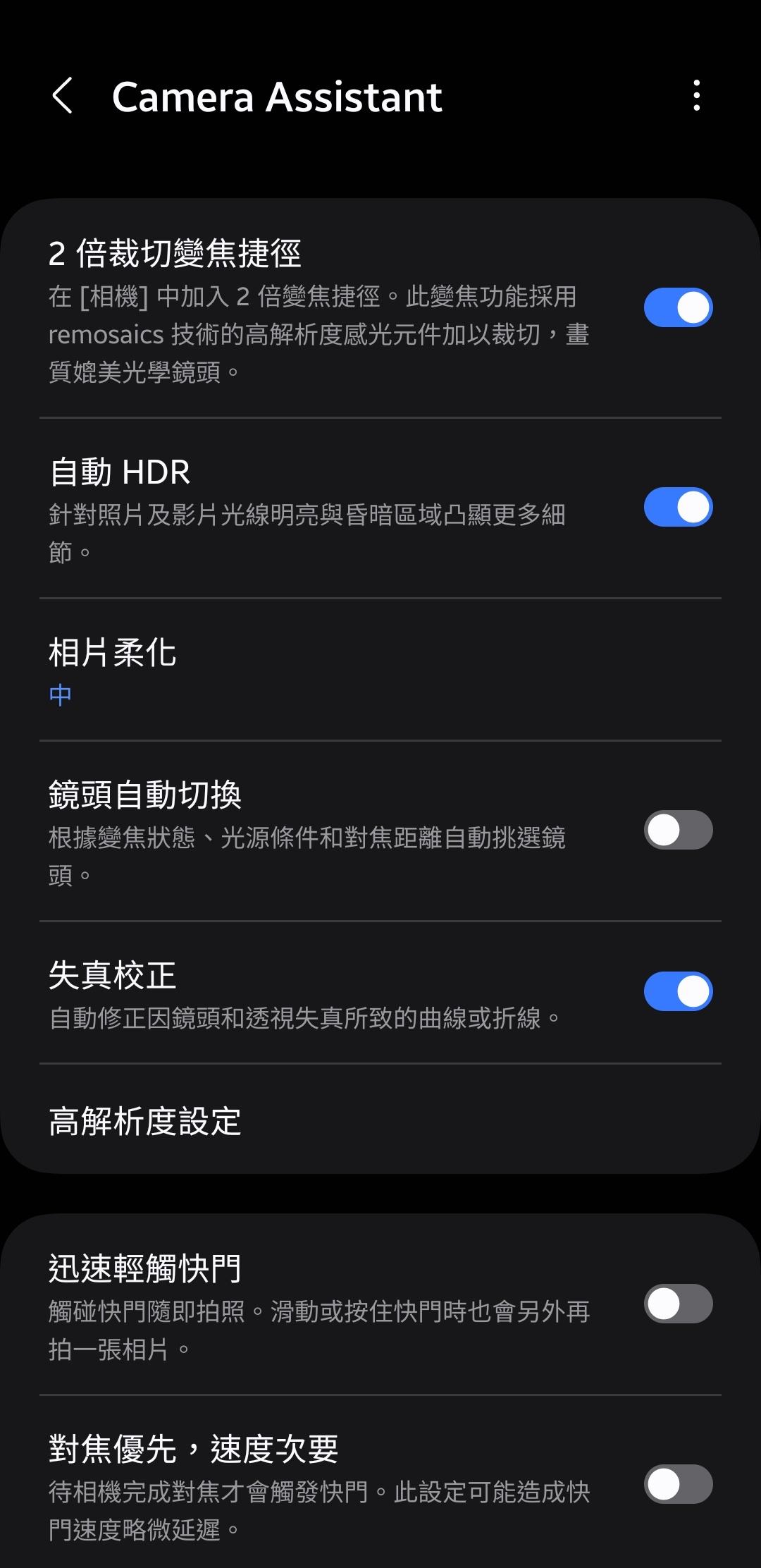Enable 對焦優先，速度次要
This screenshot has width=761, height=1568.
coord(678,1484)
